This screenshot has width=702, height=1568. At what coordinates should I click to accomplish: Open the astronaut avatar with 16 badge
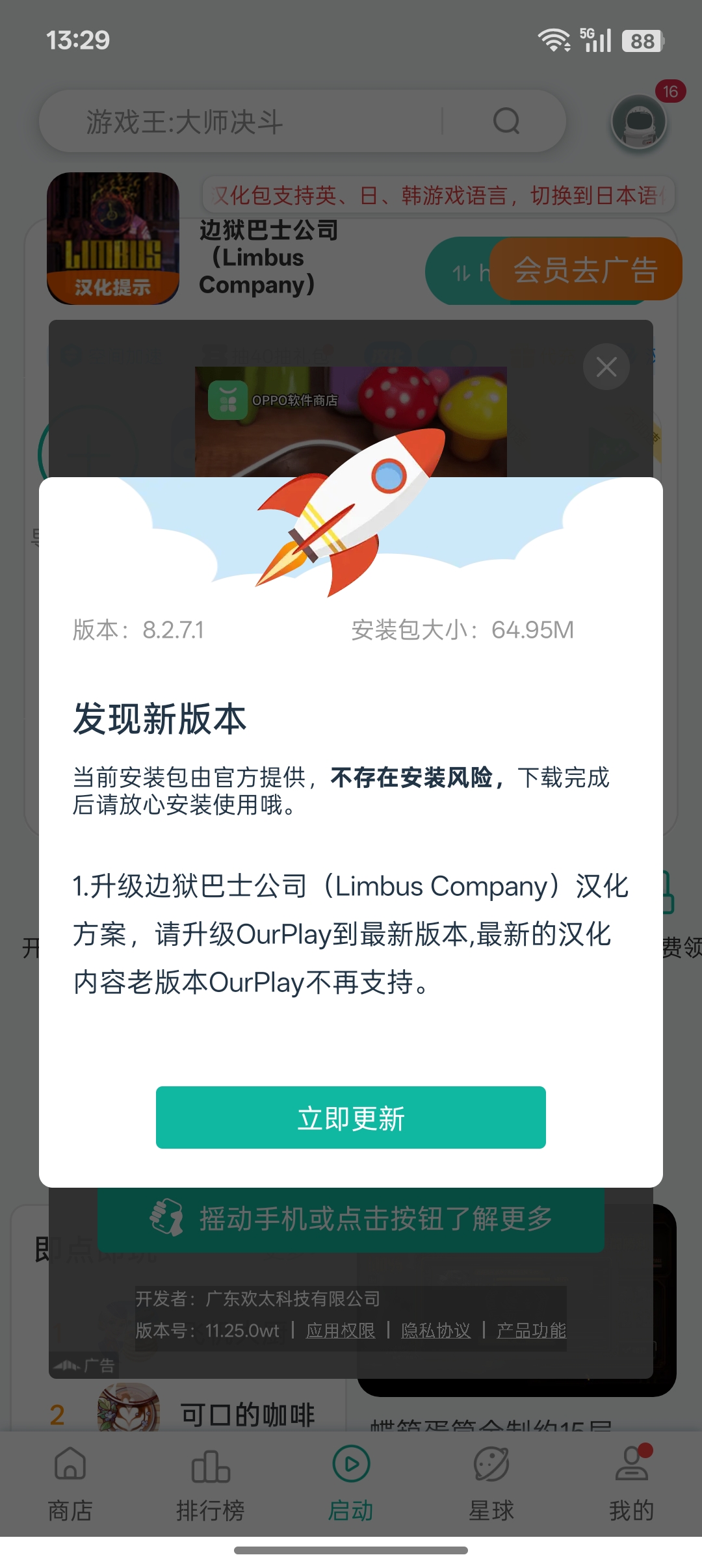640,122
